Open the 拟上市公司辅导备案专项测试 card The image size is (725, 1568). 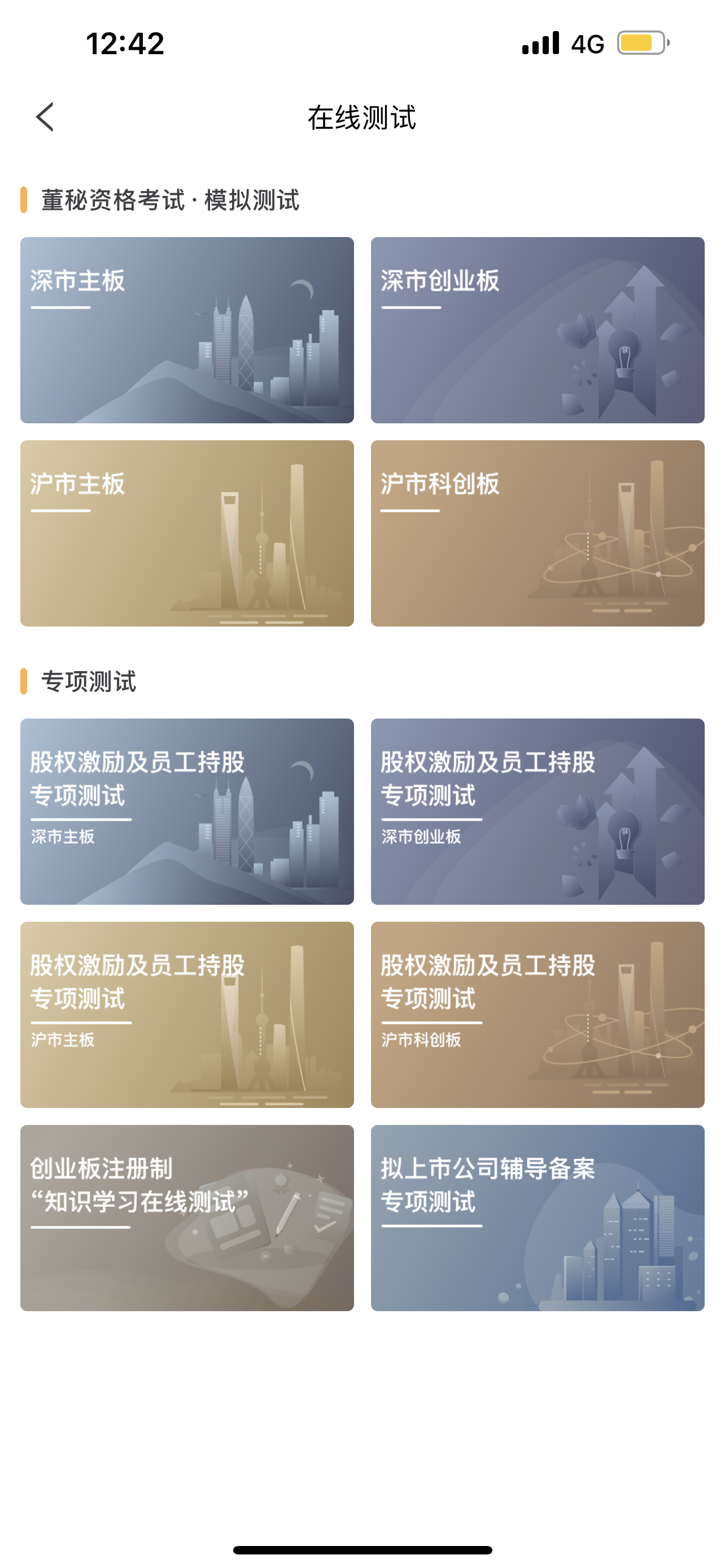coord(538,1218)
